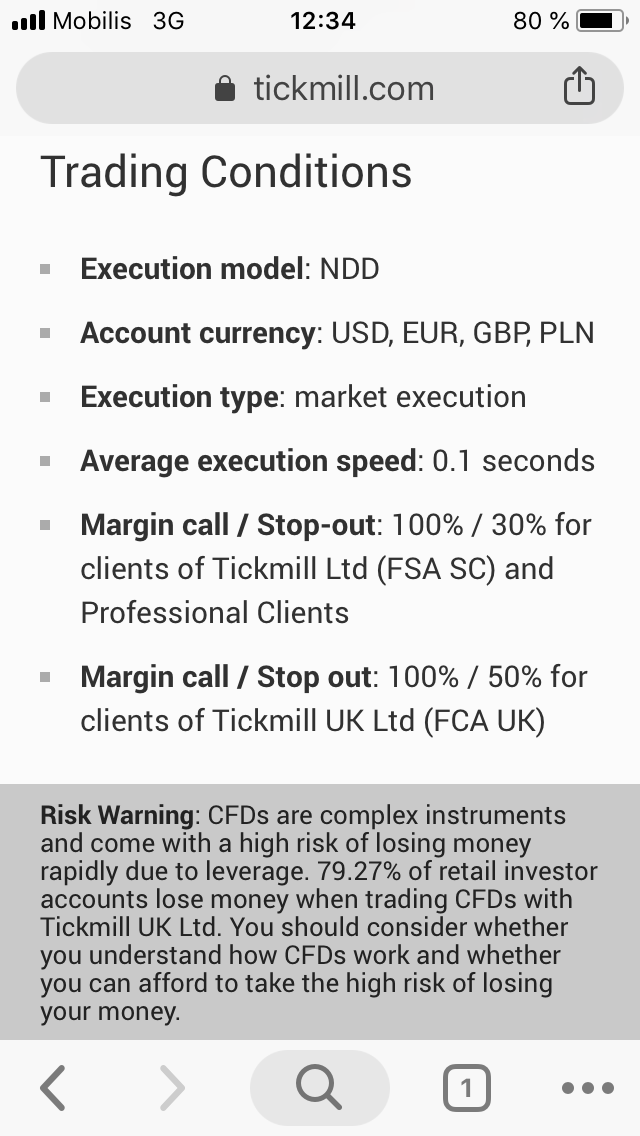Share this page via the share icon
The width and height of the screenshot is (640, 1136).
click(x=579, y=88)
